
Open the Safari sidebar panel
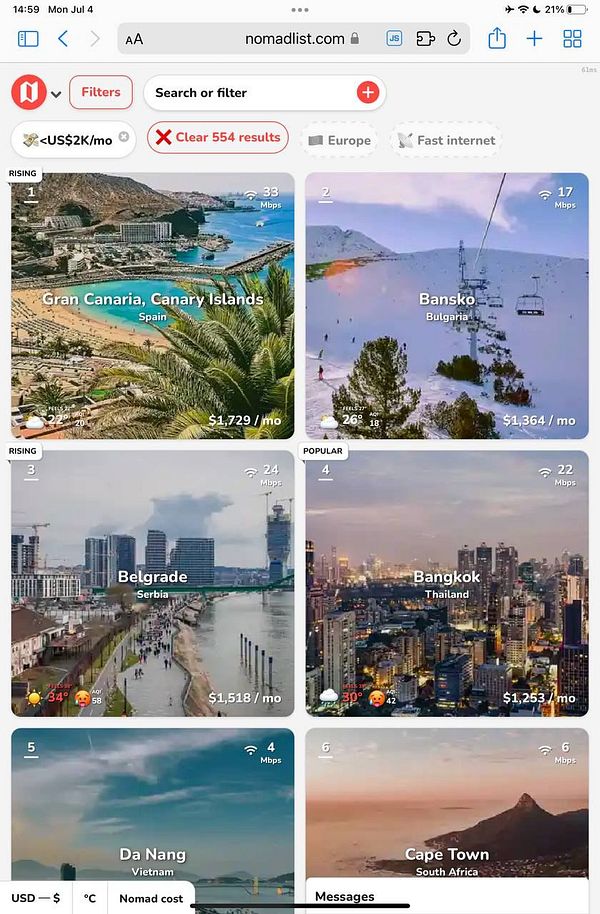click(x=28, y=39)
